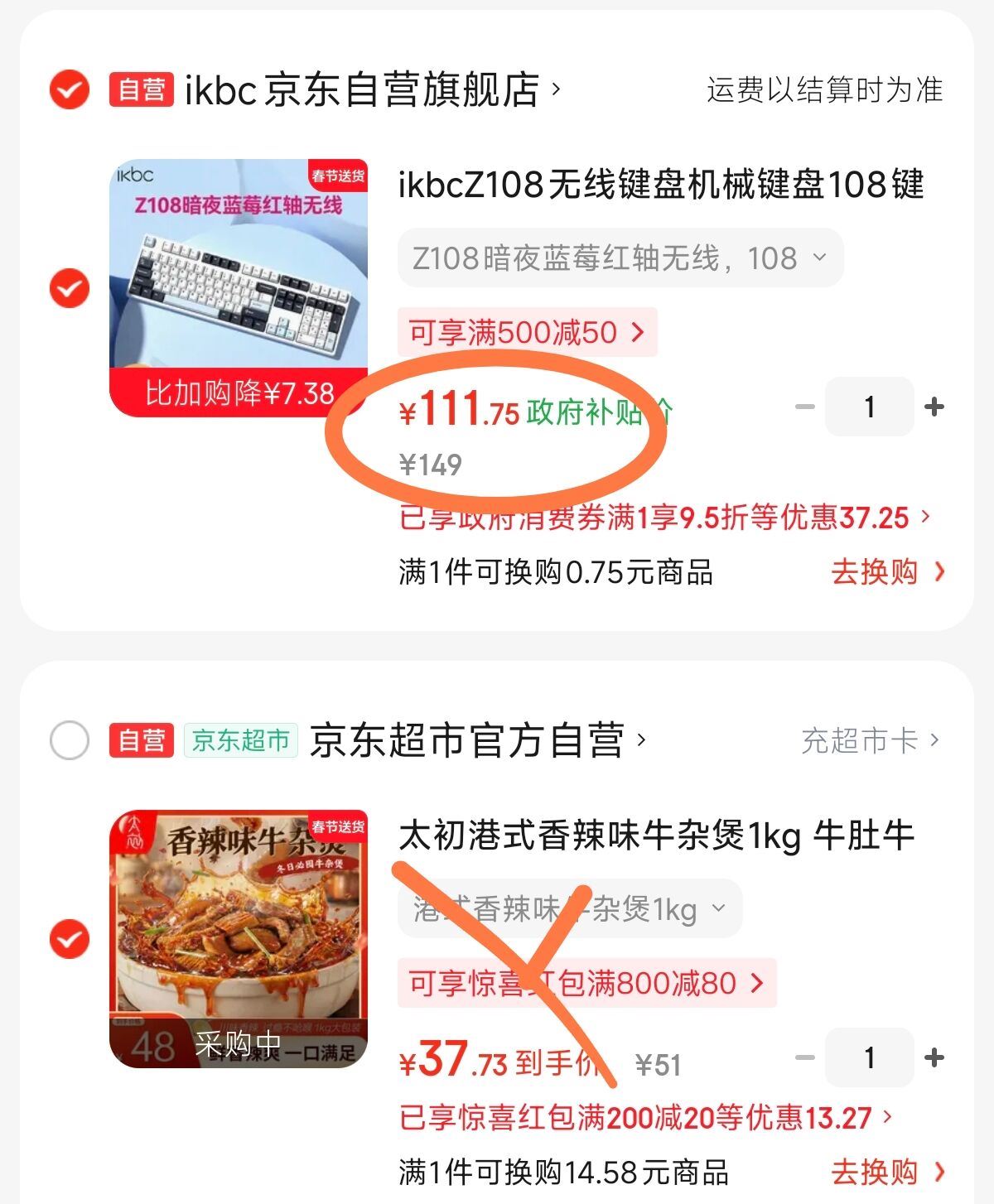Screen dimensions: 994x1204
Task: Change the Z108暗夜蓝莓红轴无线 variant
Action: click(x=620, y=258)
